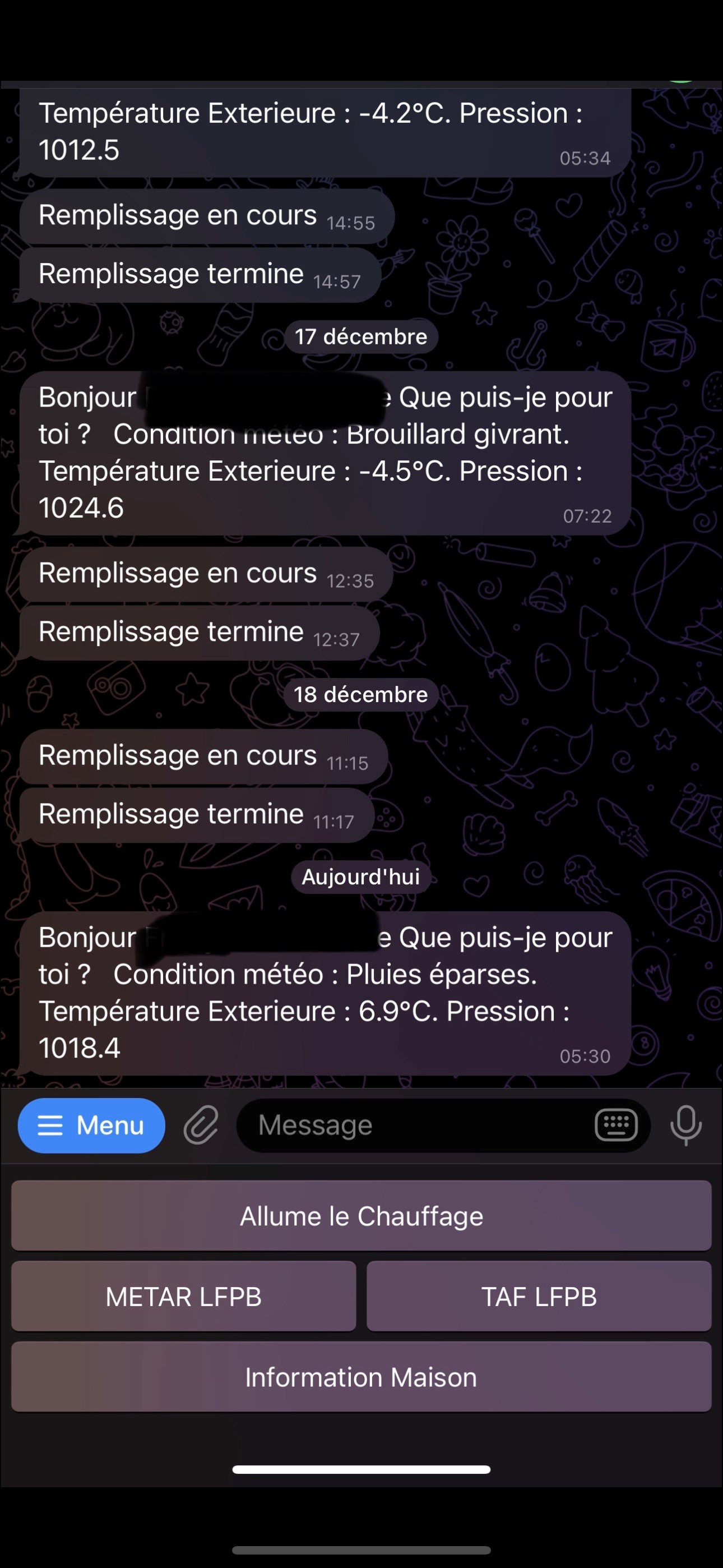Open the bot Menu button

coord(91,1125)
